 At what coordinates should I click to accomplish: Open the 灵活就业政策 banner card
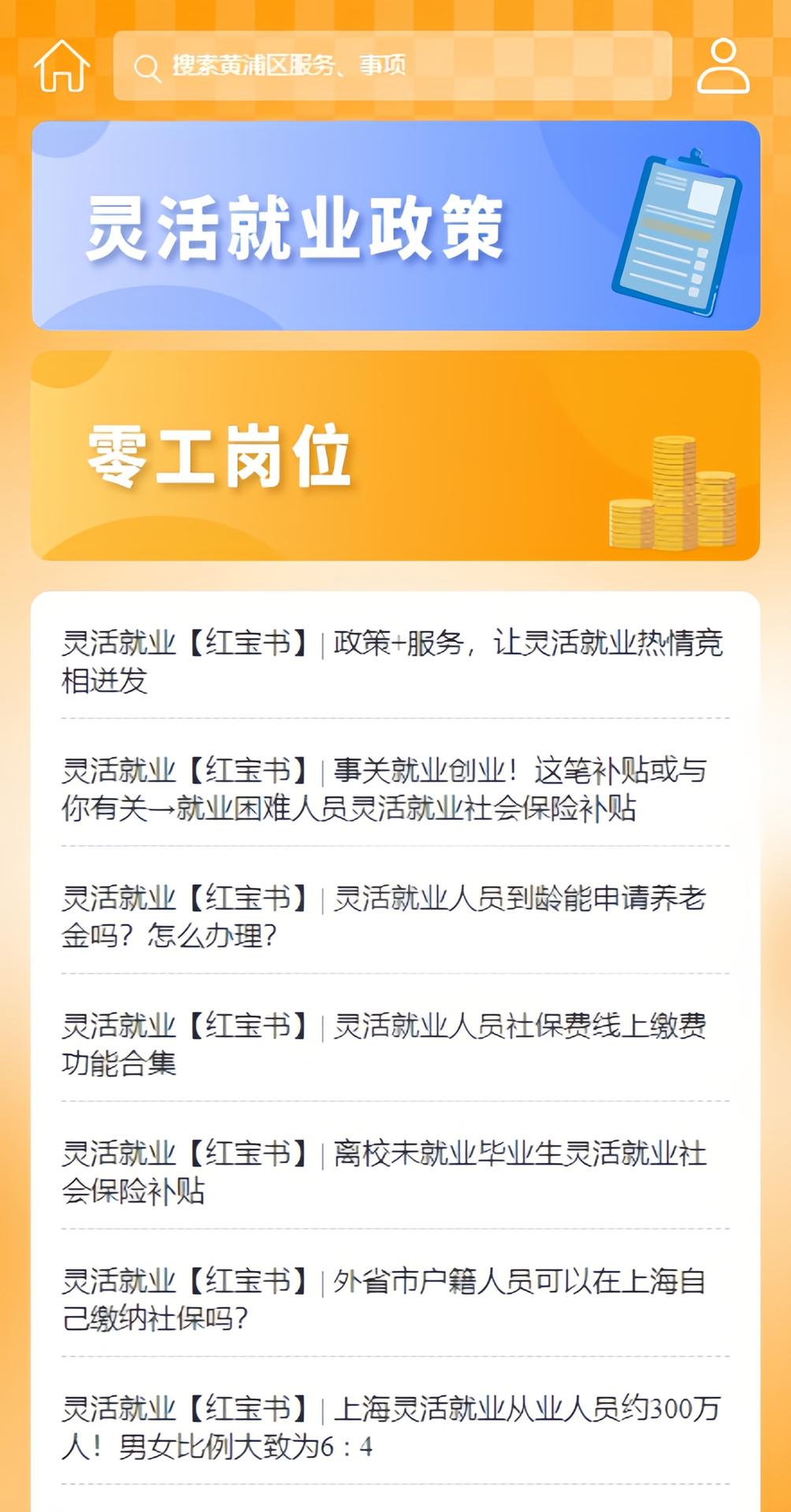[x=395, y=226]
